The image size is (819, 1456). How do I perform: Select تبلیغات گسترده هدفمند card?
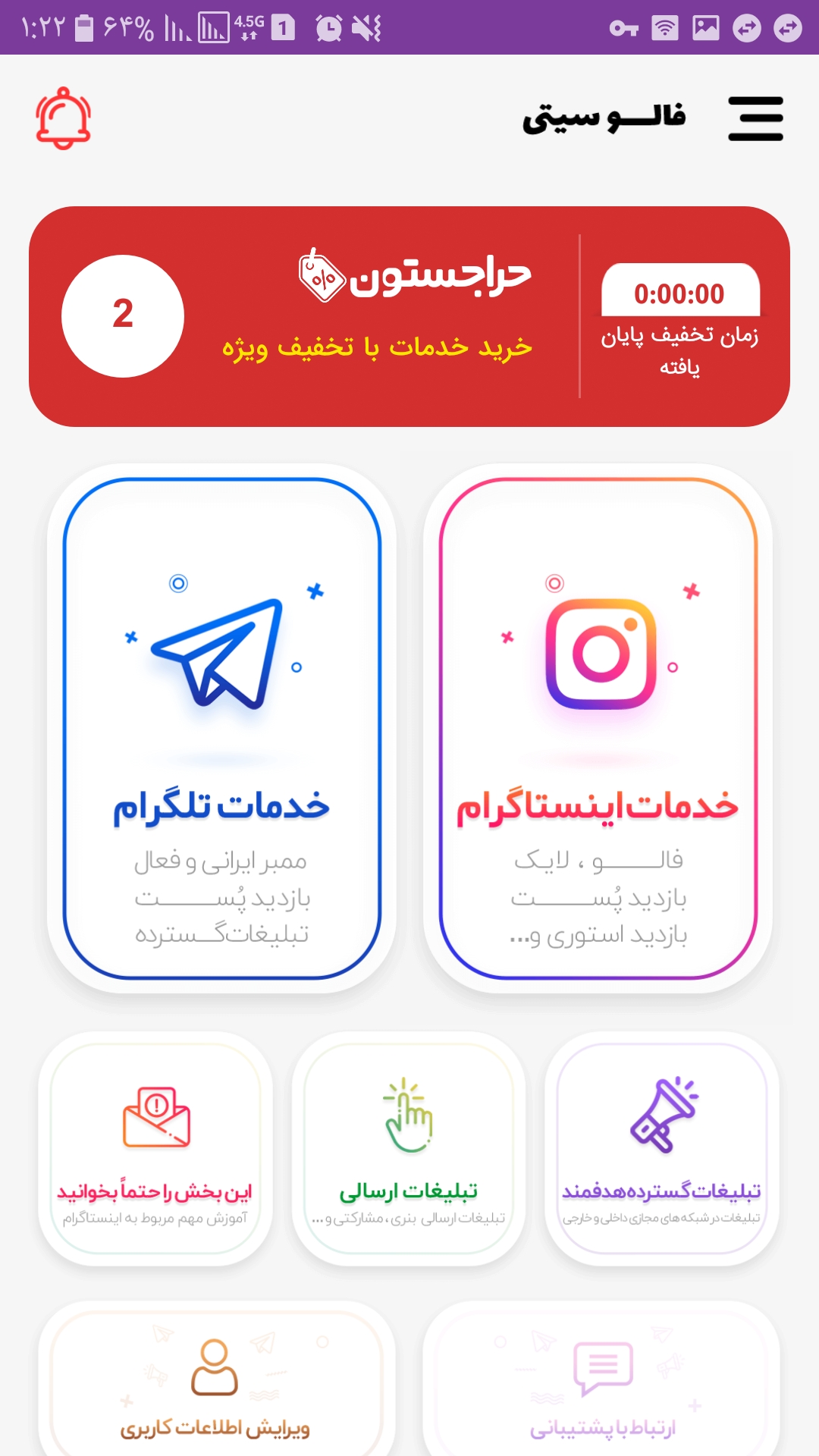[x=661, y=1148]
